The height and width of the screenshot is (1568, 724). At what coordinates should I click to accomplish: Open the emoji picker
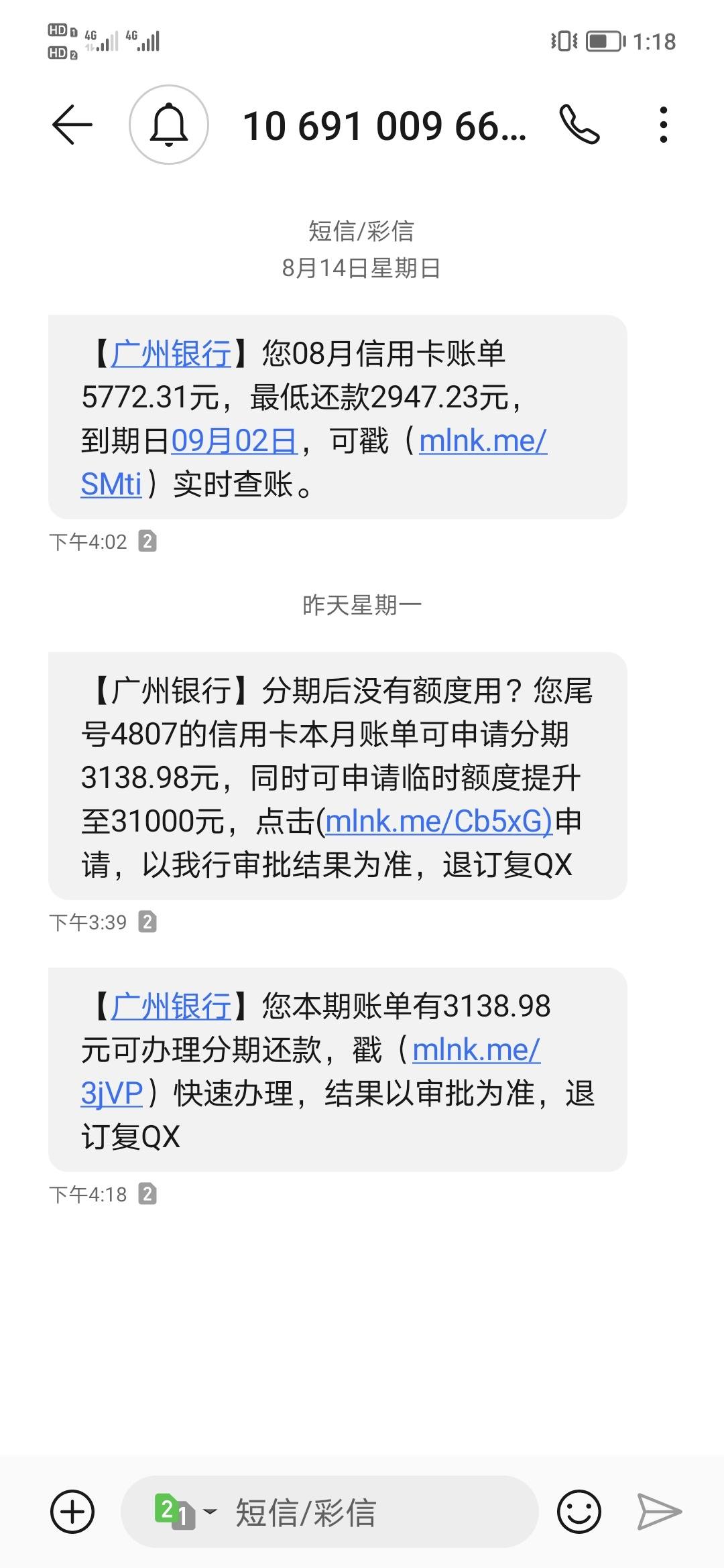[579, 1512]
